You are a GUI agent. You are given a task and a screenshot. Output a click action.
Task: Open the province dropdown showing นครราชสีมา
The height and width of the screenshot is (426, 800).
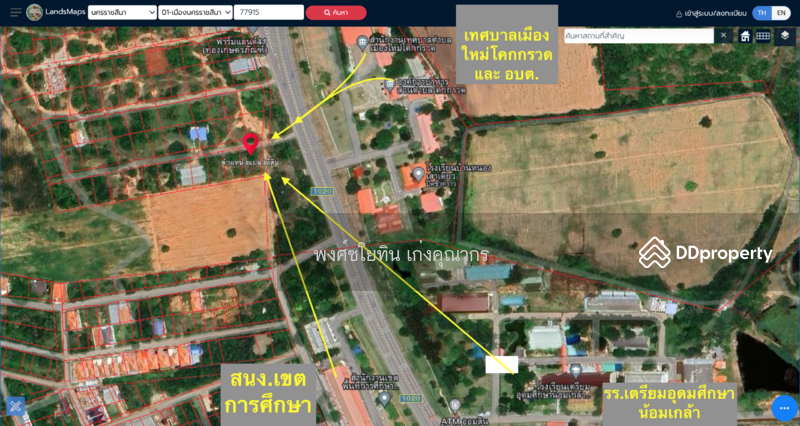pyautogui.click(x=122, y=12)
